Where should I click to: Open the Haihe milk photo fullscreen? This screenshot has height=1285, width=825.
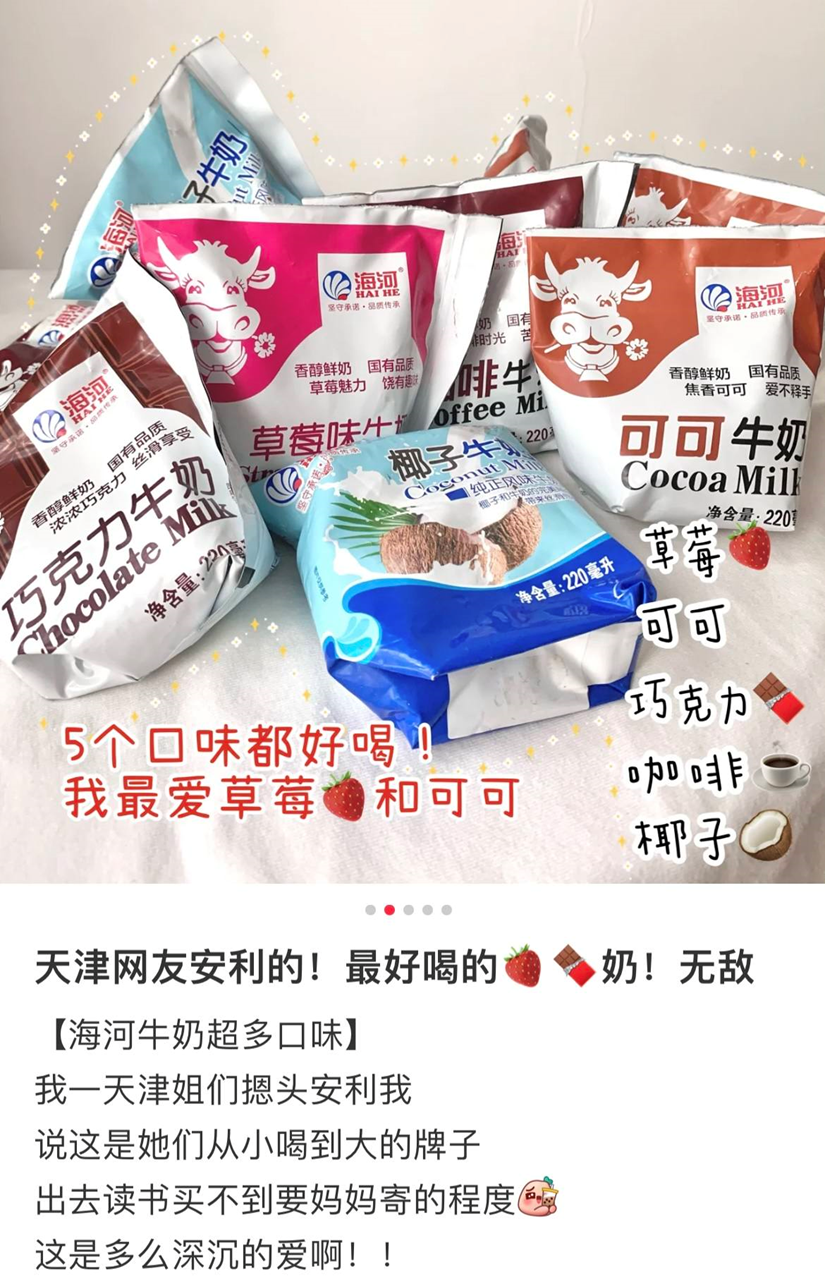click(x=412, y=440)
